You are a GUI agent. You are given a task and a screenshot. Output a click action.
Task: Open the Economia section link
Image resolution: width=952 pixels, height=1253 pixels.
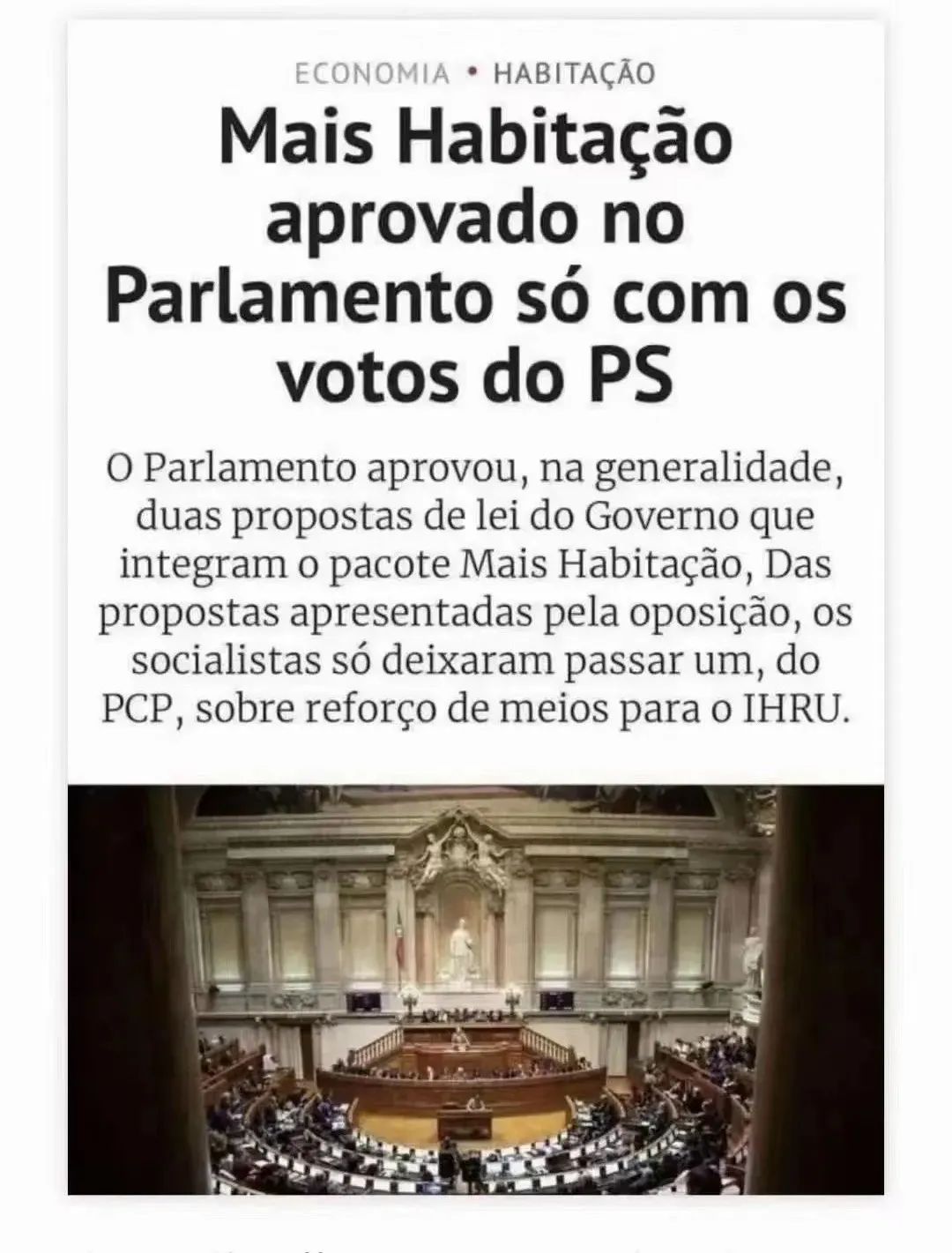[372, 74]
